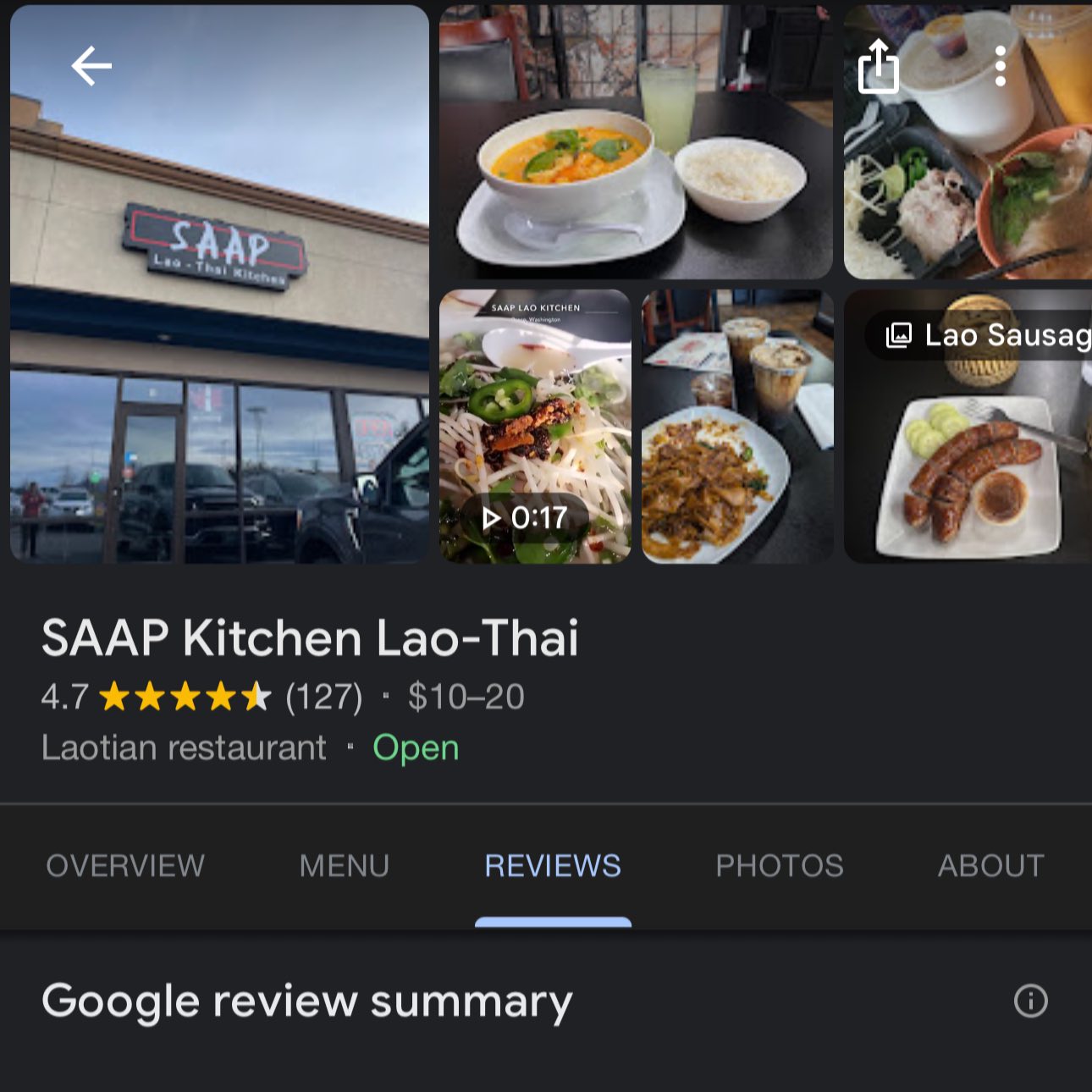Open the fried noodles and drinks photo
1092x1092 pixels.
(x=736, y=427)
